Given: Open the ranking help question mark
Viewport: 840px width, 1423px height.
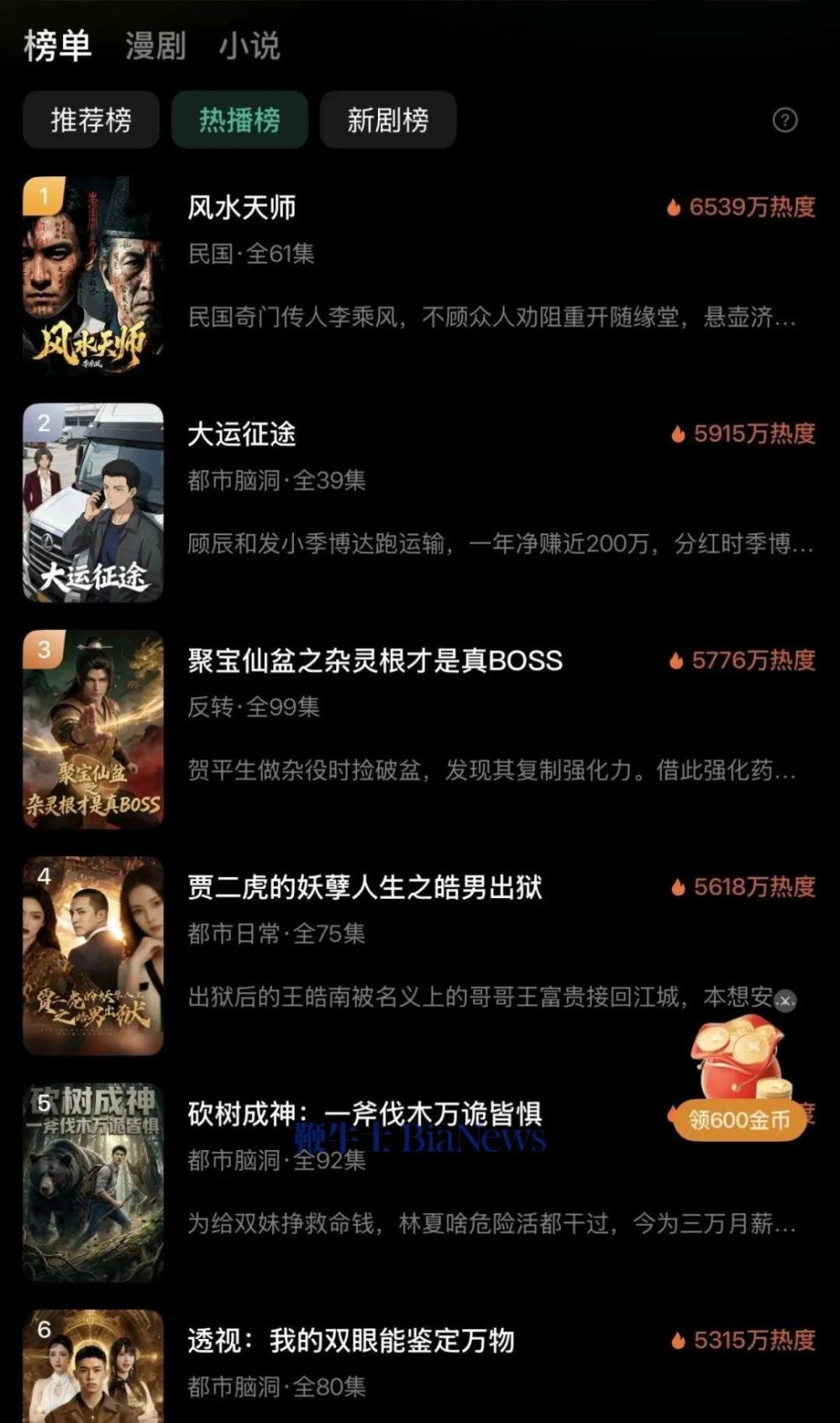Looking at the screenshot, I should [785, 120].
